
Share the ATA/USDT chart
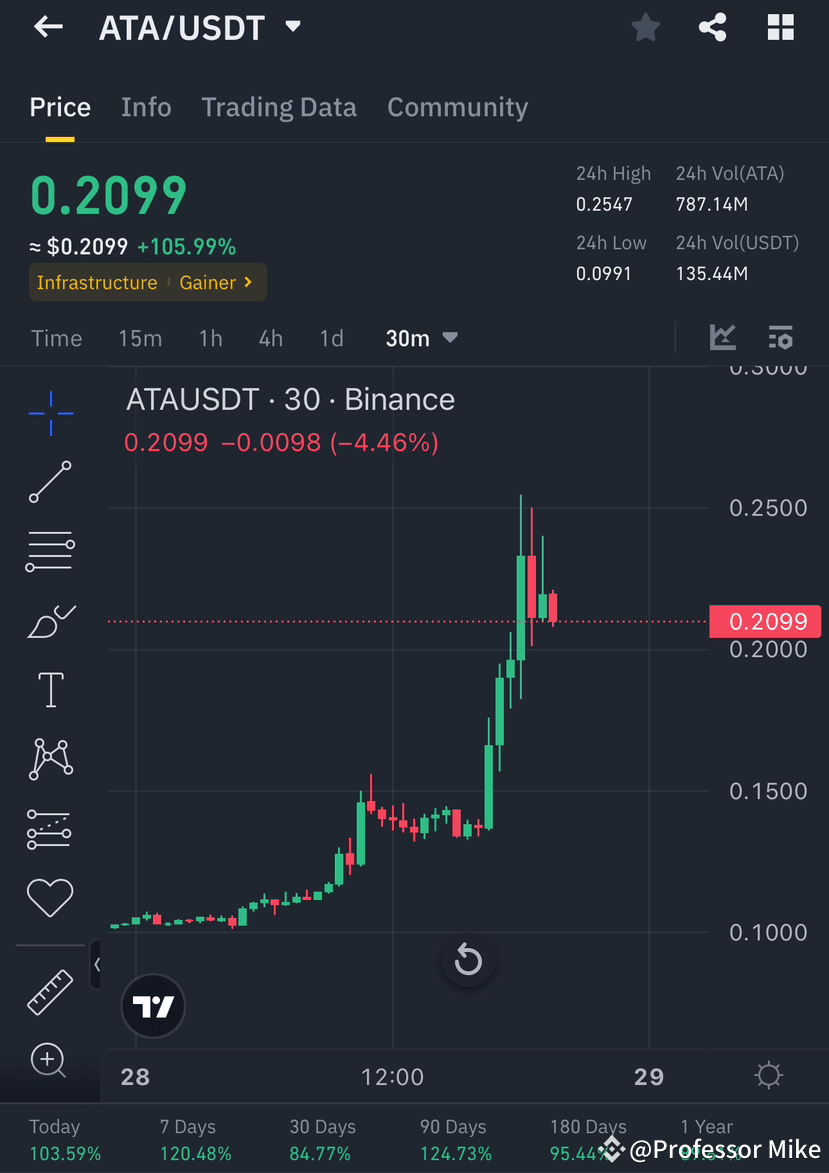(712, 27)
